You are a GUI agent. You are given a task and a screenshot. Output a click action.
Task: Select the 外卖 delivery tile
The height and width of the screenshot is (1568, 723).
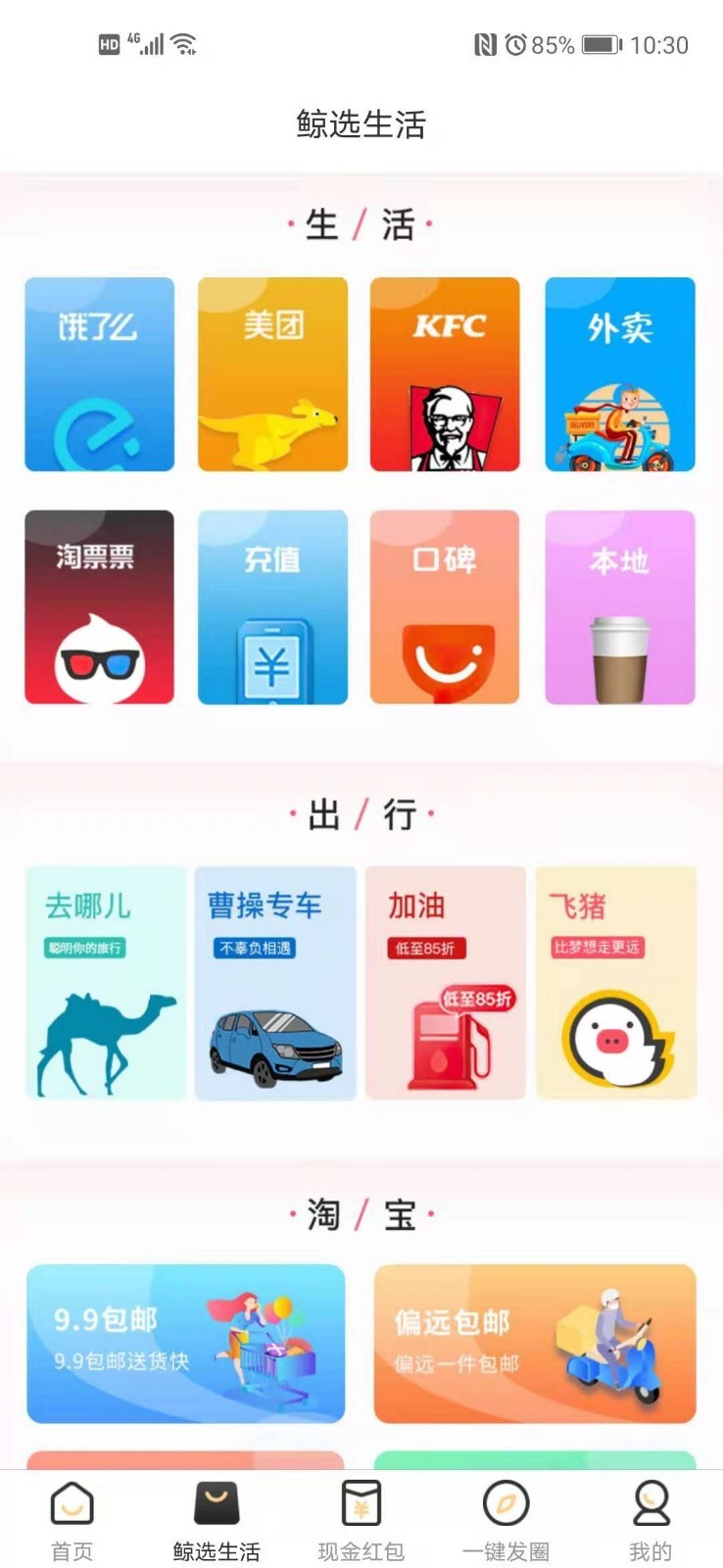(x=619, y=373)
